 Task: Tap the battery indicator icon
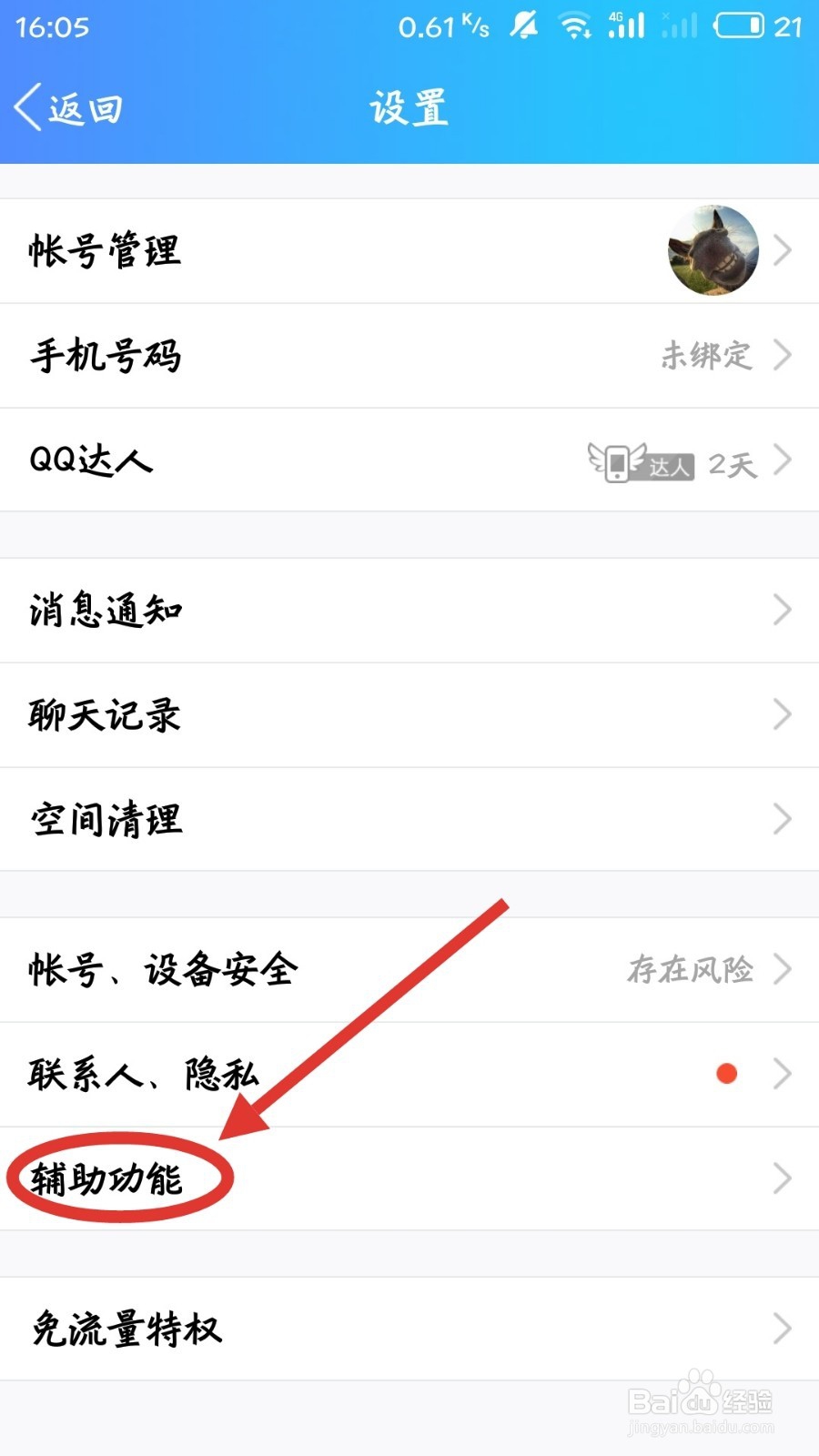click(739, 25)
